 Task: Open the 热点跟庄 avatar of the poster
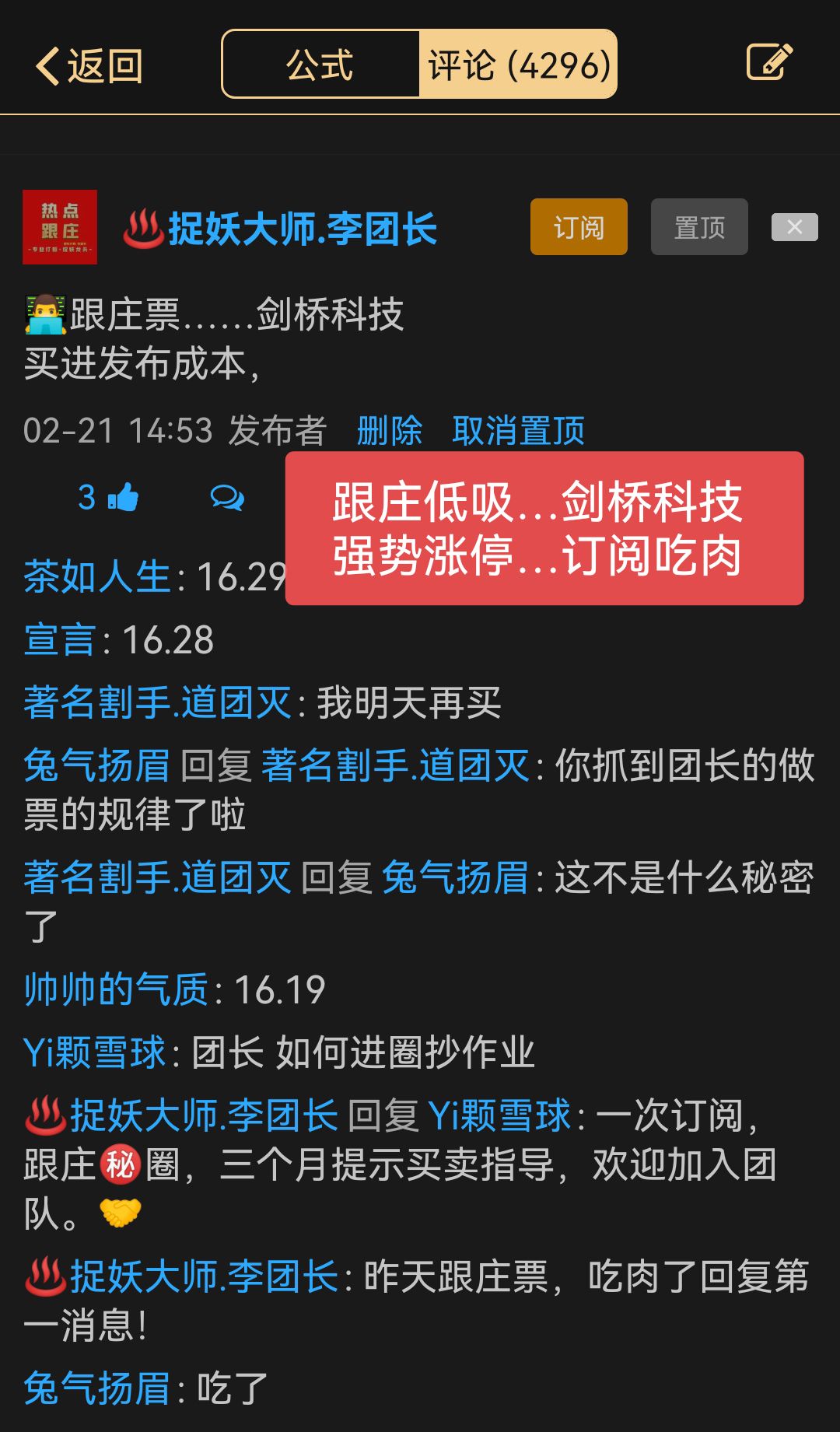pos(60,227)
